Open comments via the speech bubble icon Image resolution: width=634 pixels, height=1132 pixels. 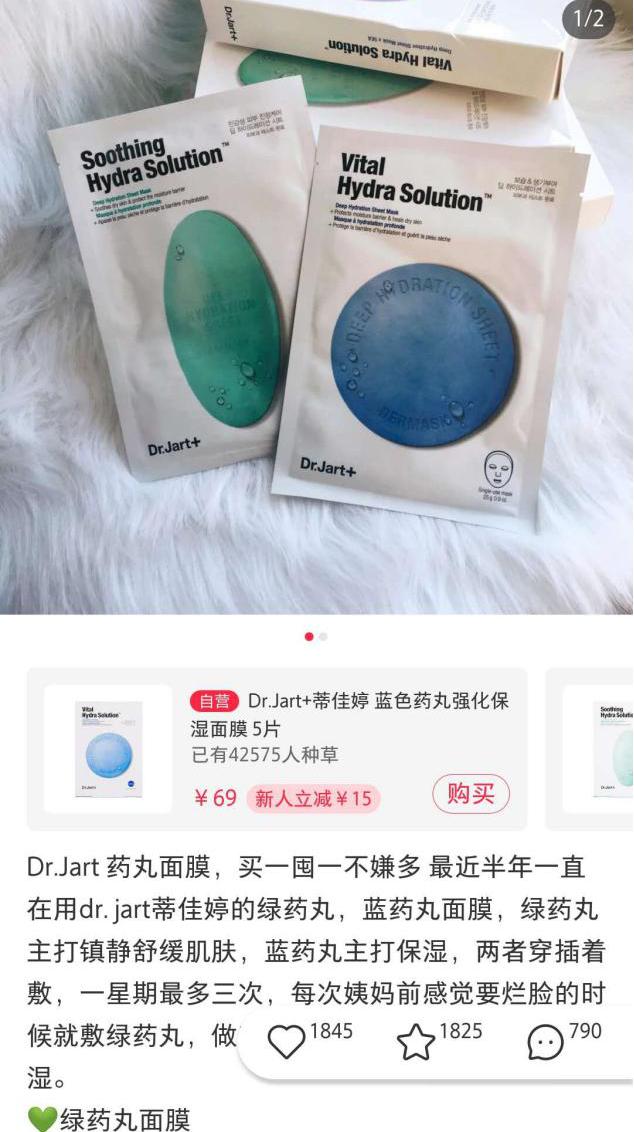[x=545, y=1042]
